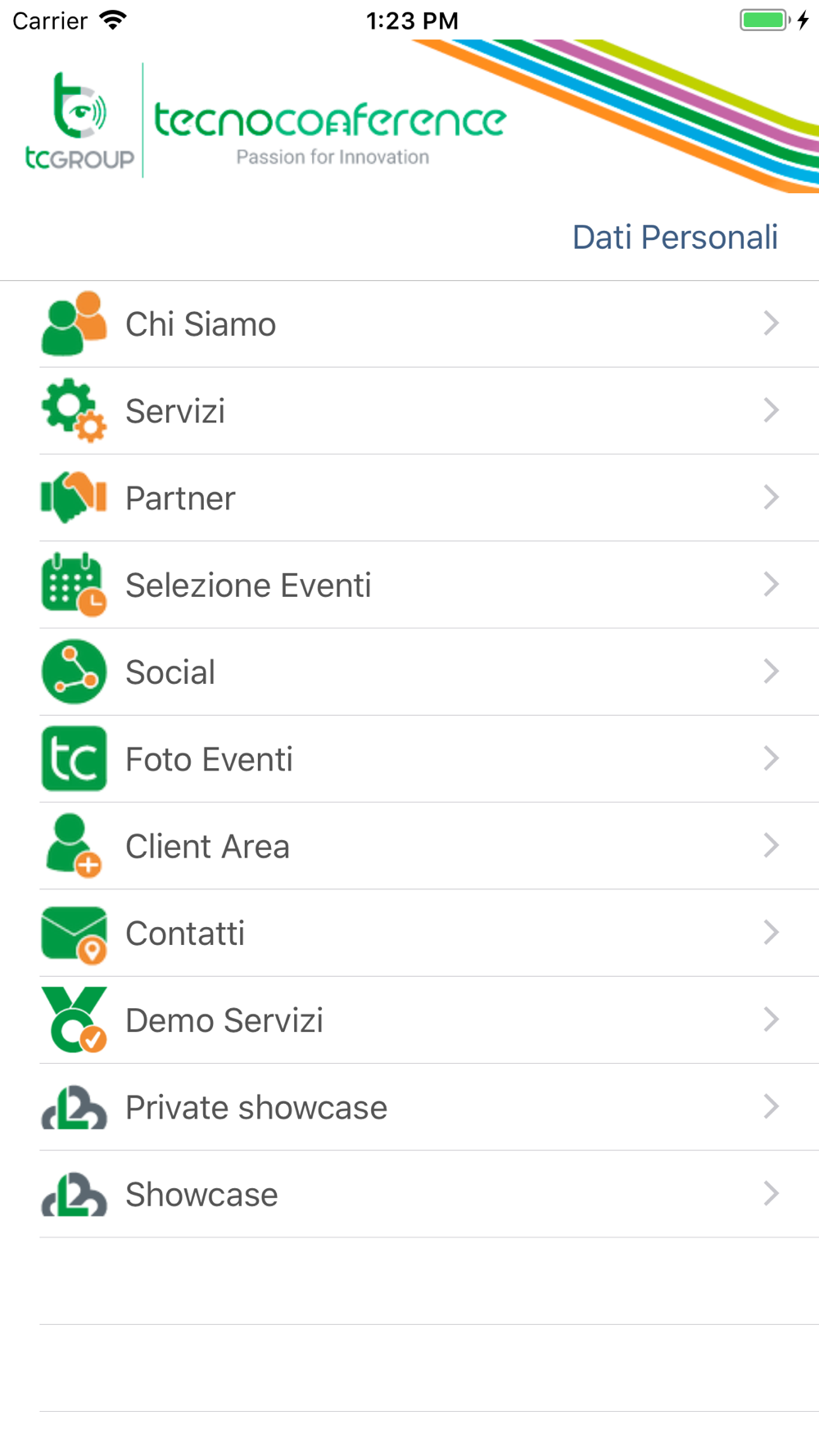Open the Dati Personali link
Screen dimensions: 819x1456
(x=675, y=237)
